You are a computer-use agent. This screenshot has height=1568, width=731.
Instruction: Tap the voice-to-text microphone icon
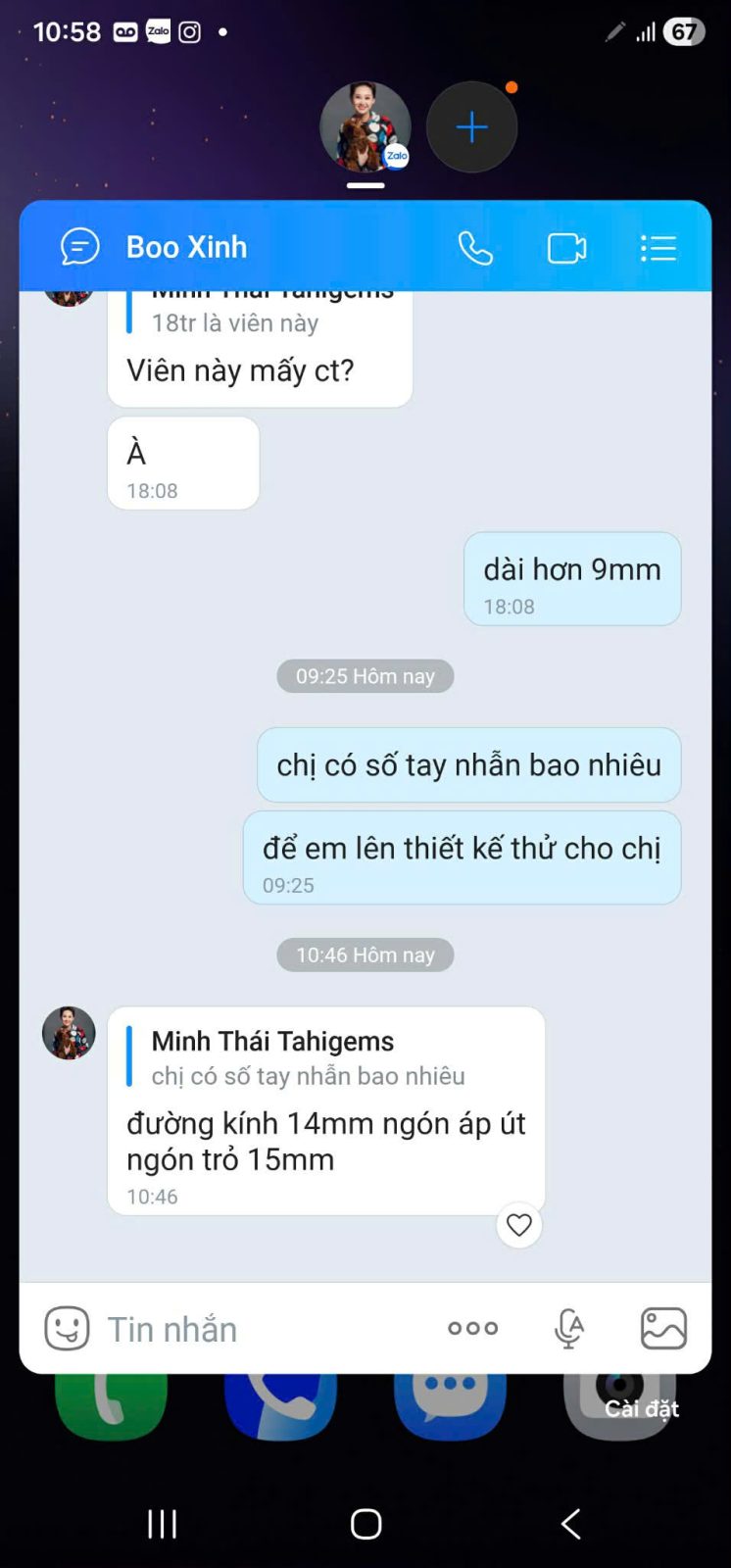coord(568,1329)
